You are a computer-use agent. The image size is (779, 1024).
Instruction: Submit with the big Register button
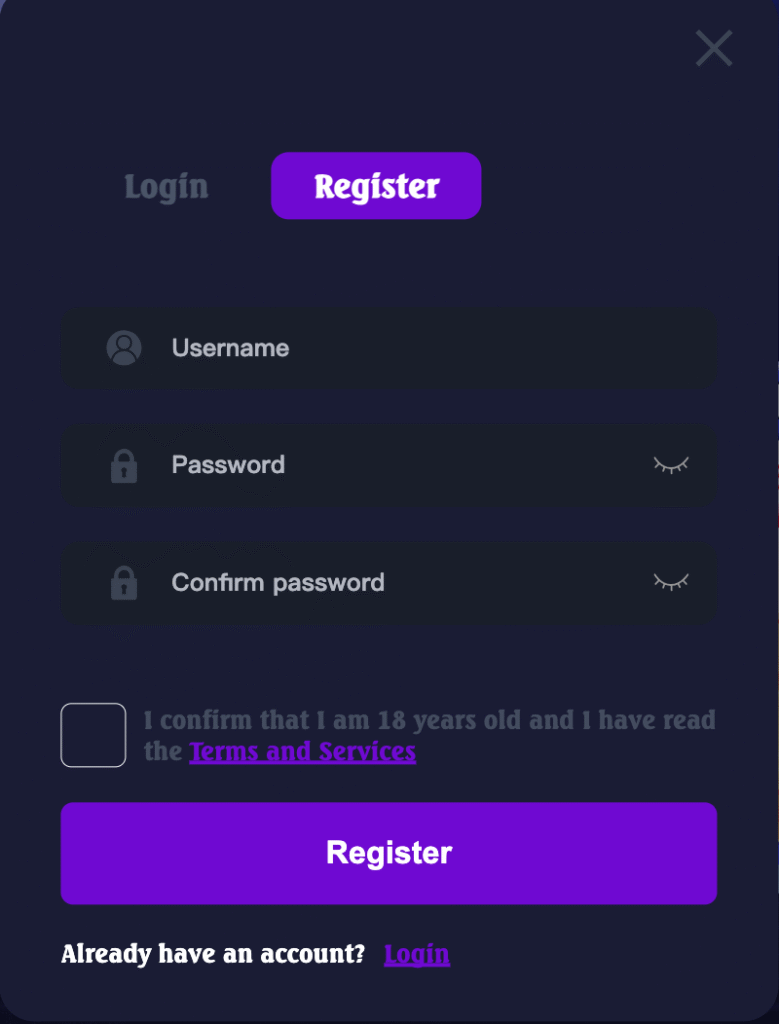tap(389, 853)
